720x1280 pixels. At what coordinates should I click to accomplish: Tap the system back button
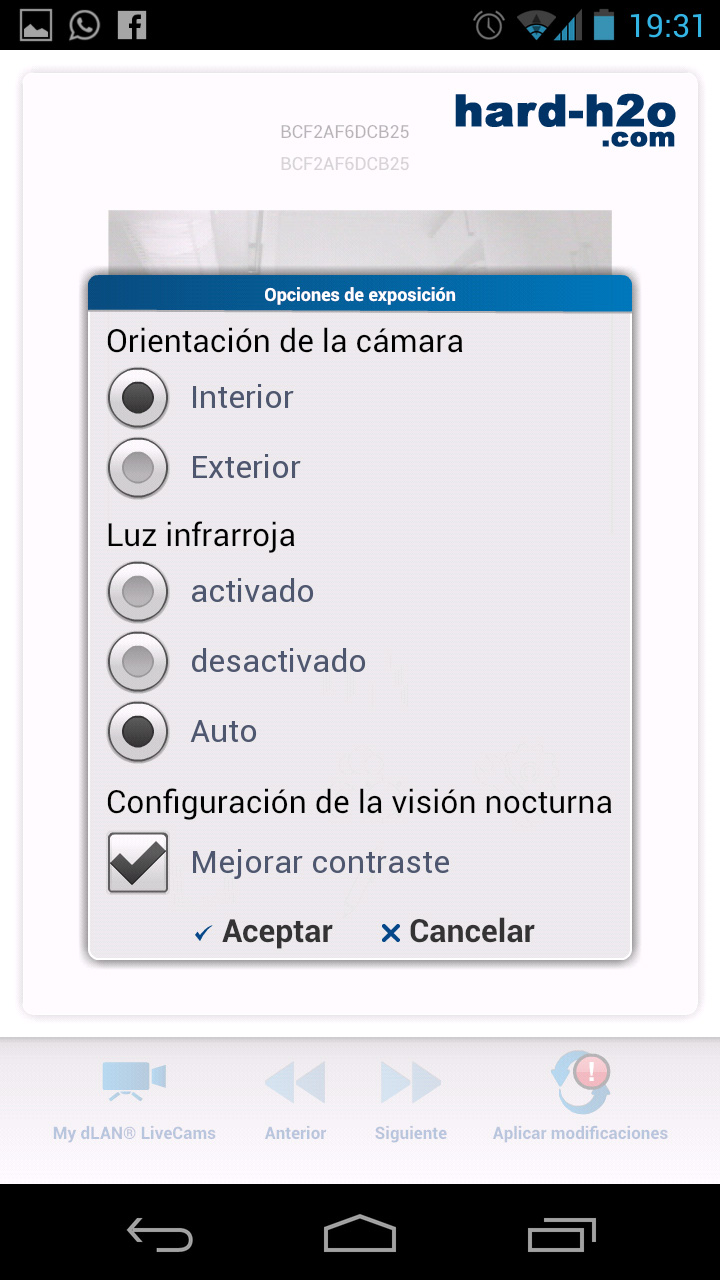160,1235
